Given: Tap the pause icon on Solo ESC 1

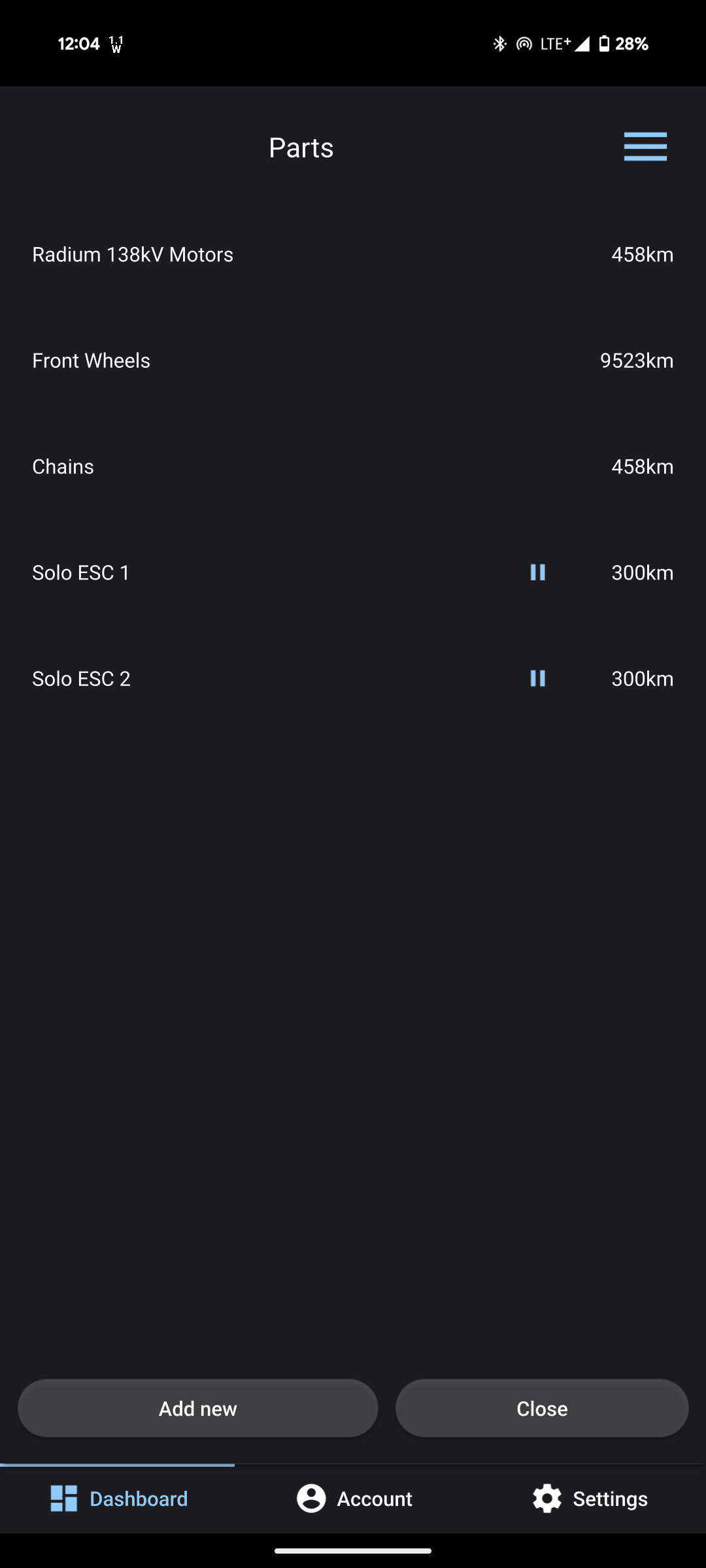Looking at the screenshot, I should [537, 572].
